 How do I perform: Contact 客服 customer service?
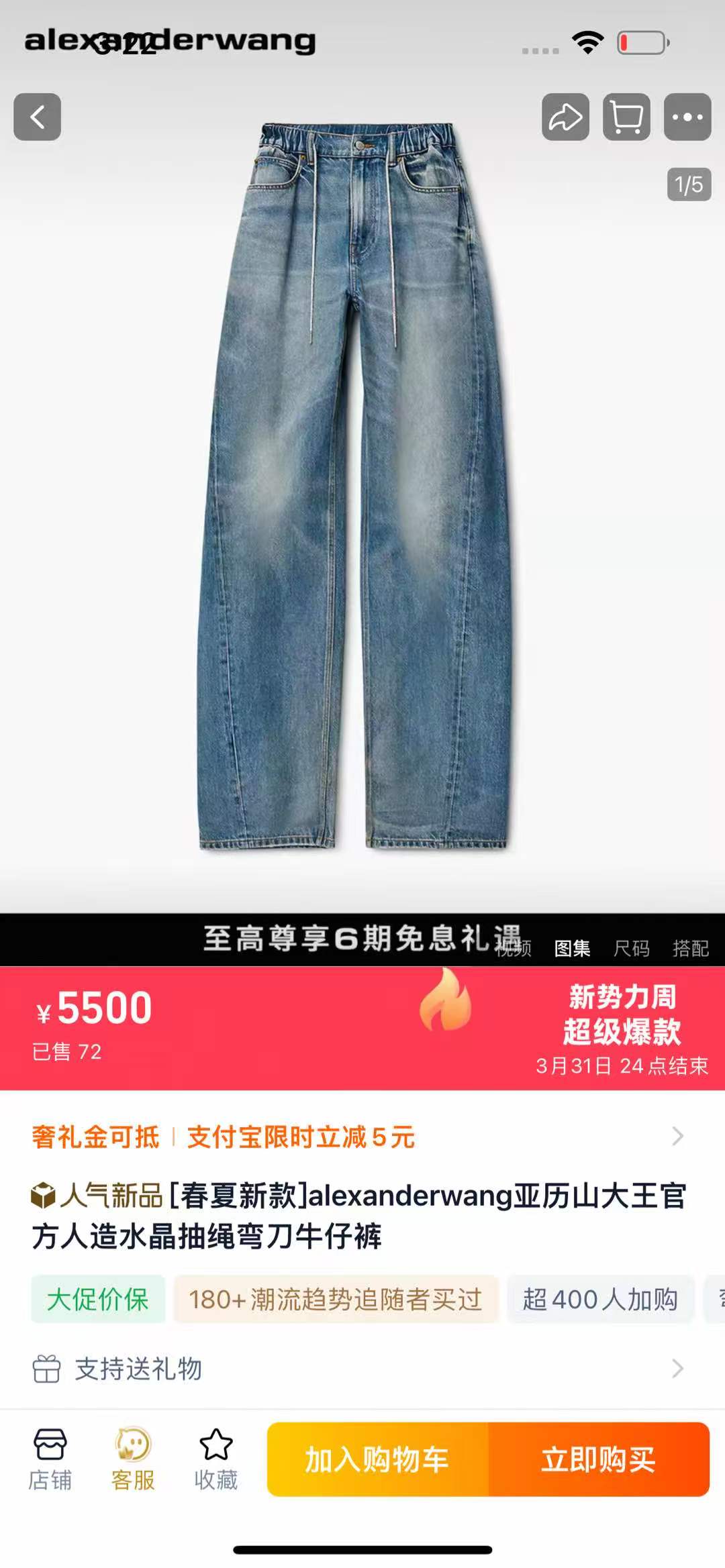tap(133, 1459)
